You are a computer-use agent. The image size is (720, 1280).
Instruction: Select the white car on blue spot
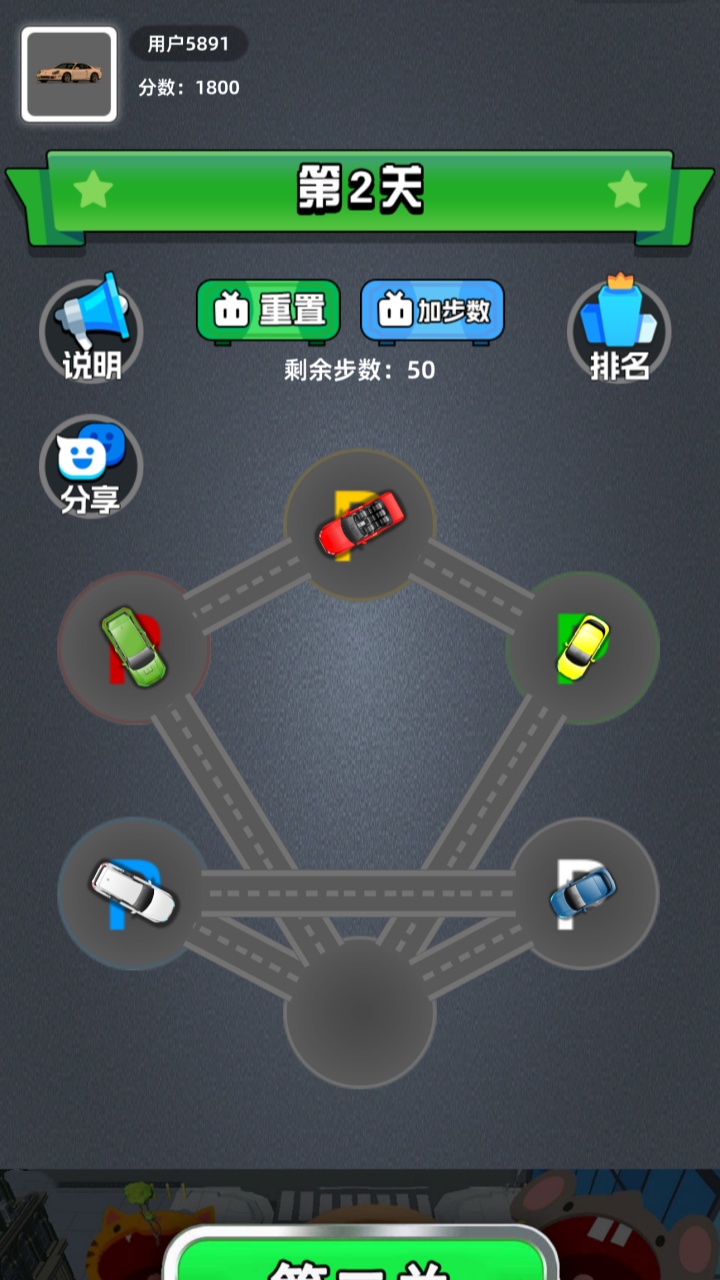click(x=134, y=891)
